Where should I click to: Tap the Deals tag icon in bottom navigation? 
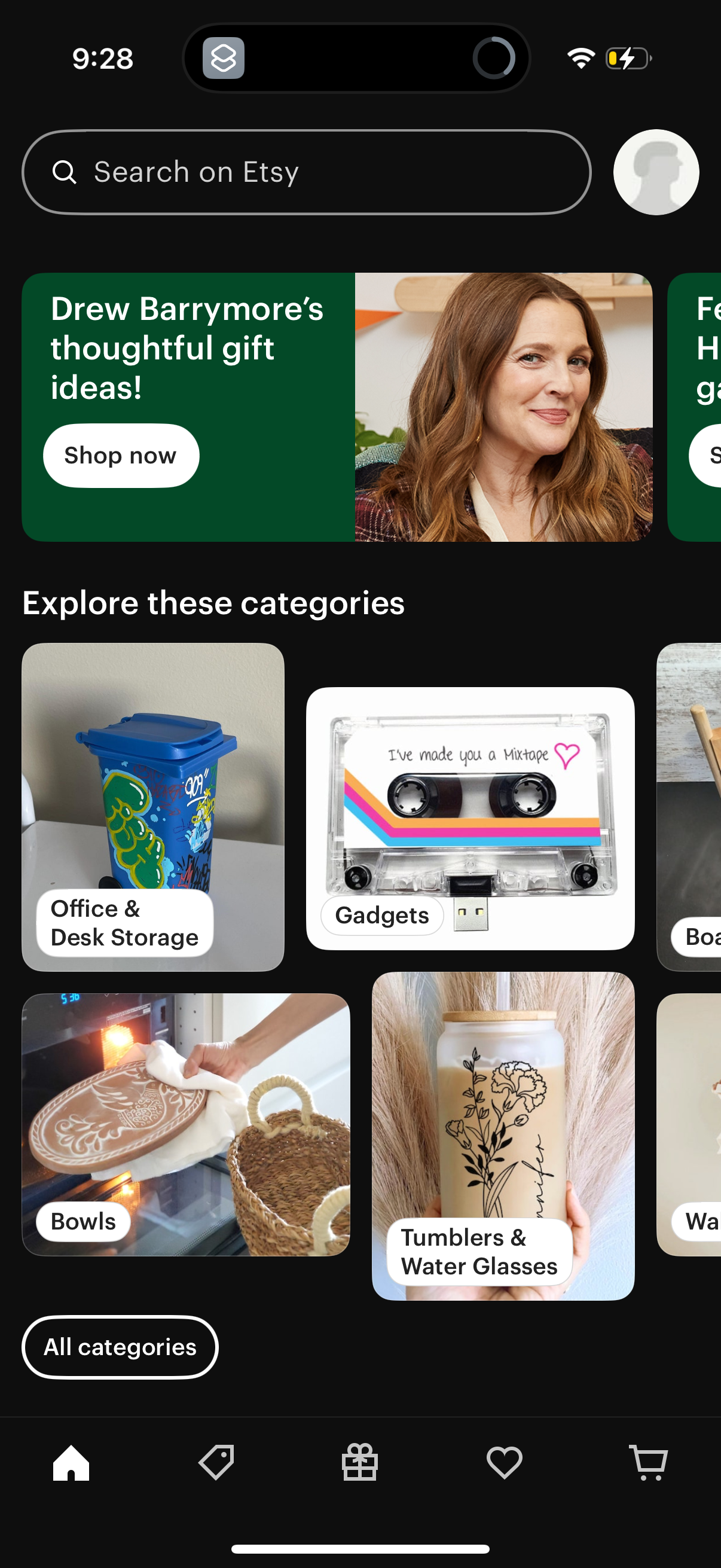click(216, 1463)
